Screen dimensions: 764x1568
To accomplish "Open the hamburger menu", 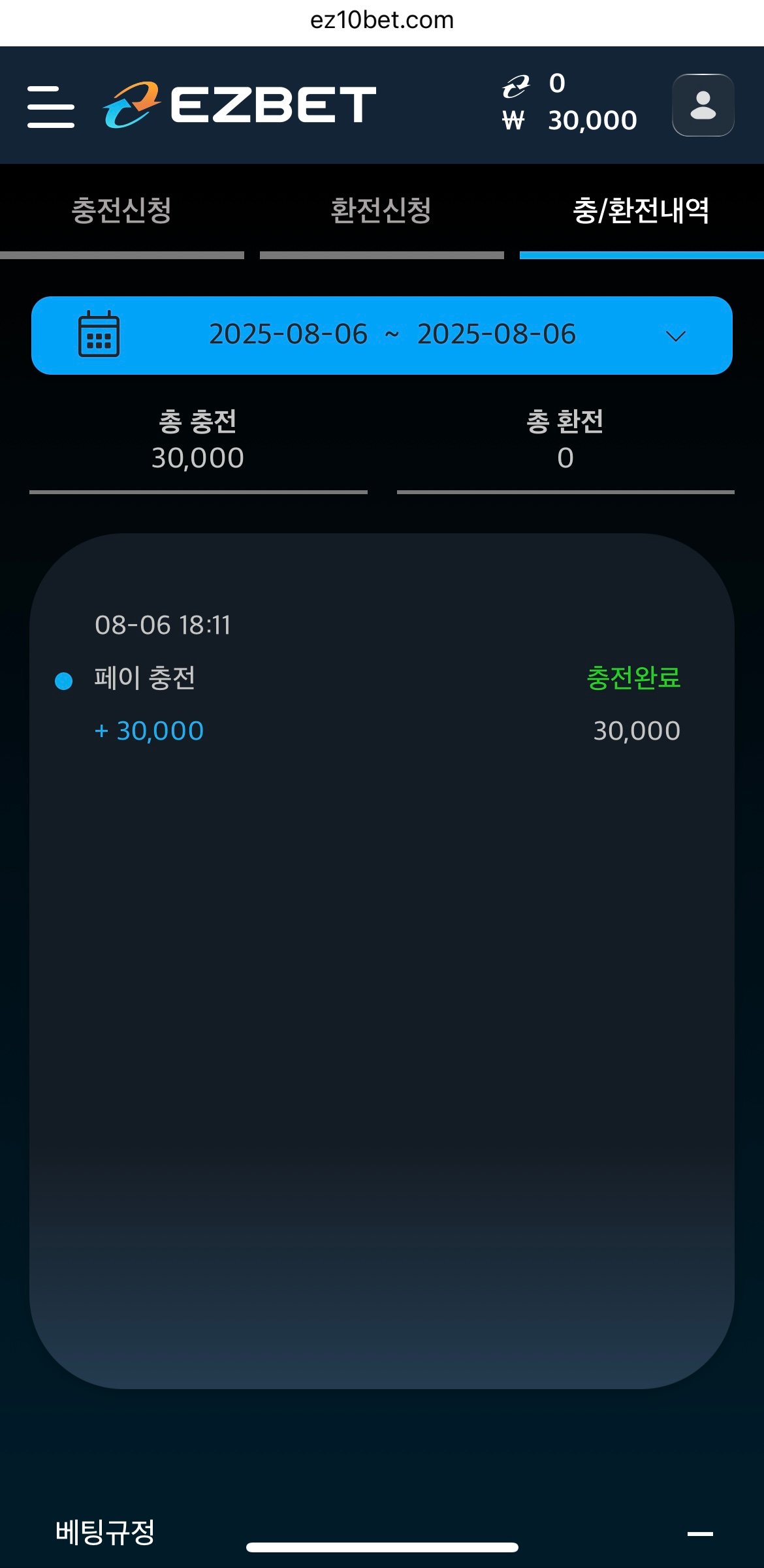I will 51,106.
